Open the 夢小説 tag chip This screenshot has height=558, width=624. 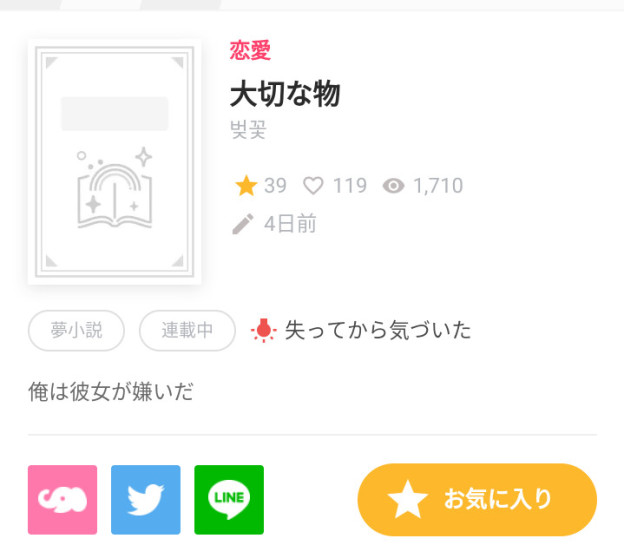[x=76, y=331]
